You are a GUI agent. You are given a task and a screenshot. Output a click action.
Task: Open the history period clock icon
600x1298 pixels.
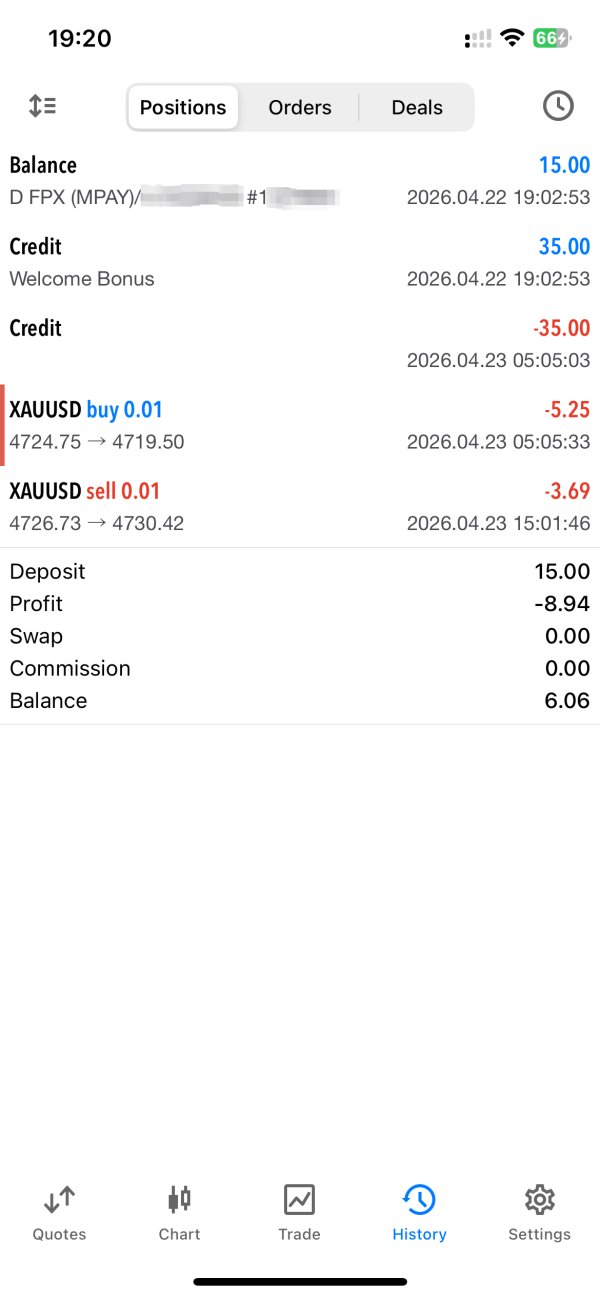(x=558, y=106)
